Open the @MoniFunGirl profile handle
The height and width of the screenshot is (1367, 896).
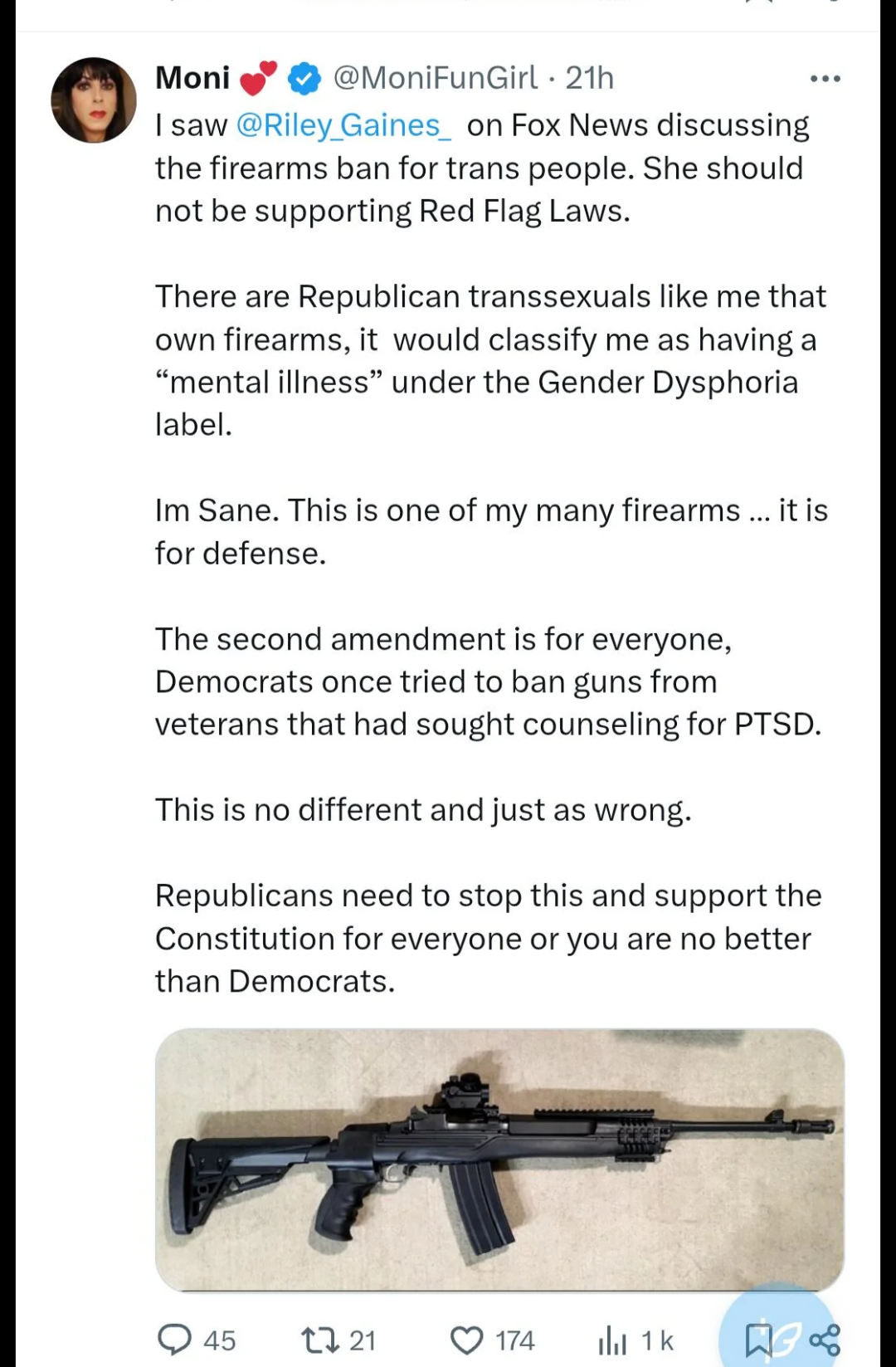(435, 78)
